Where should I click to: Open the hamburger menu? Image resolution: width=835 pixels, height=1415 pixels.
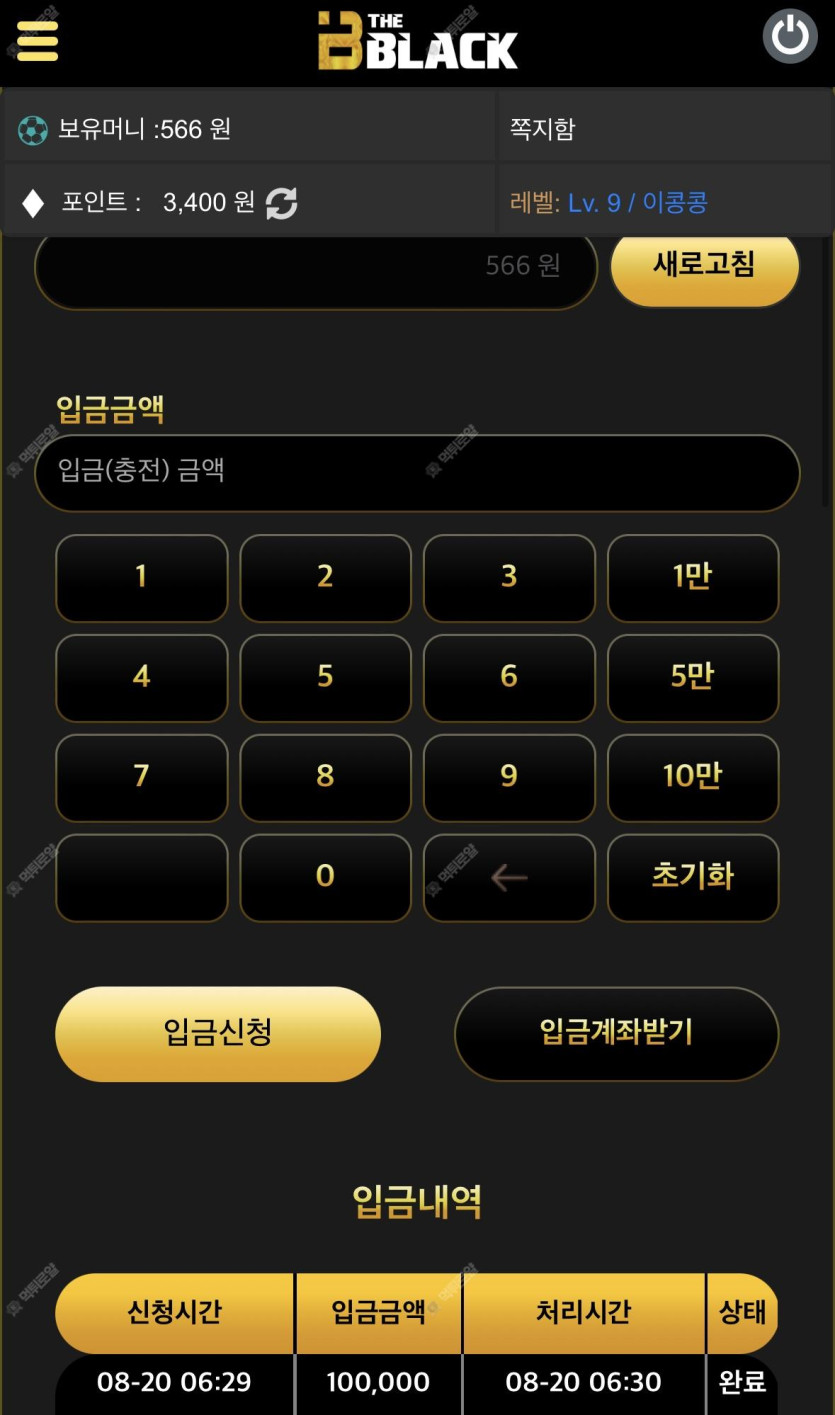coord(38,40)
